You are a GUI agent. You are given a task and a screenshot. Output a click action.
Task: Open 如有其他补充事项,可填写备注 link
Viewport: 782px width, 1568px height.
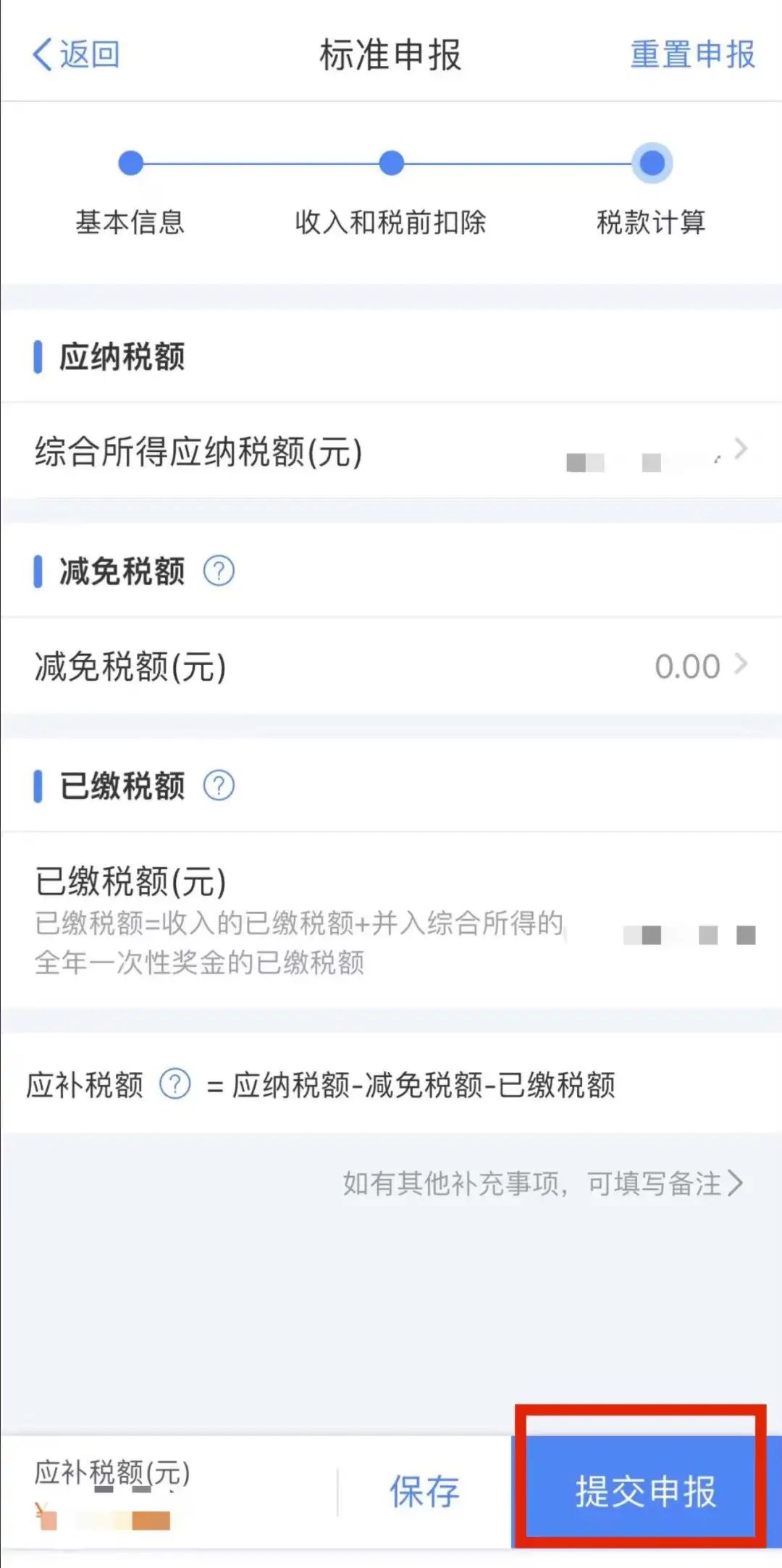543,1183
